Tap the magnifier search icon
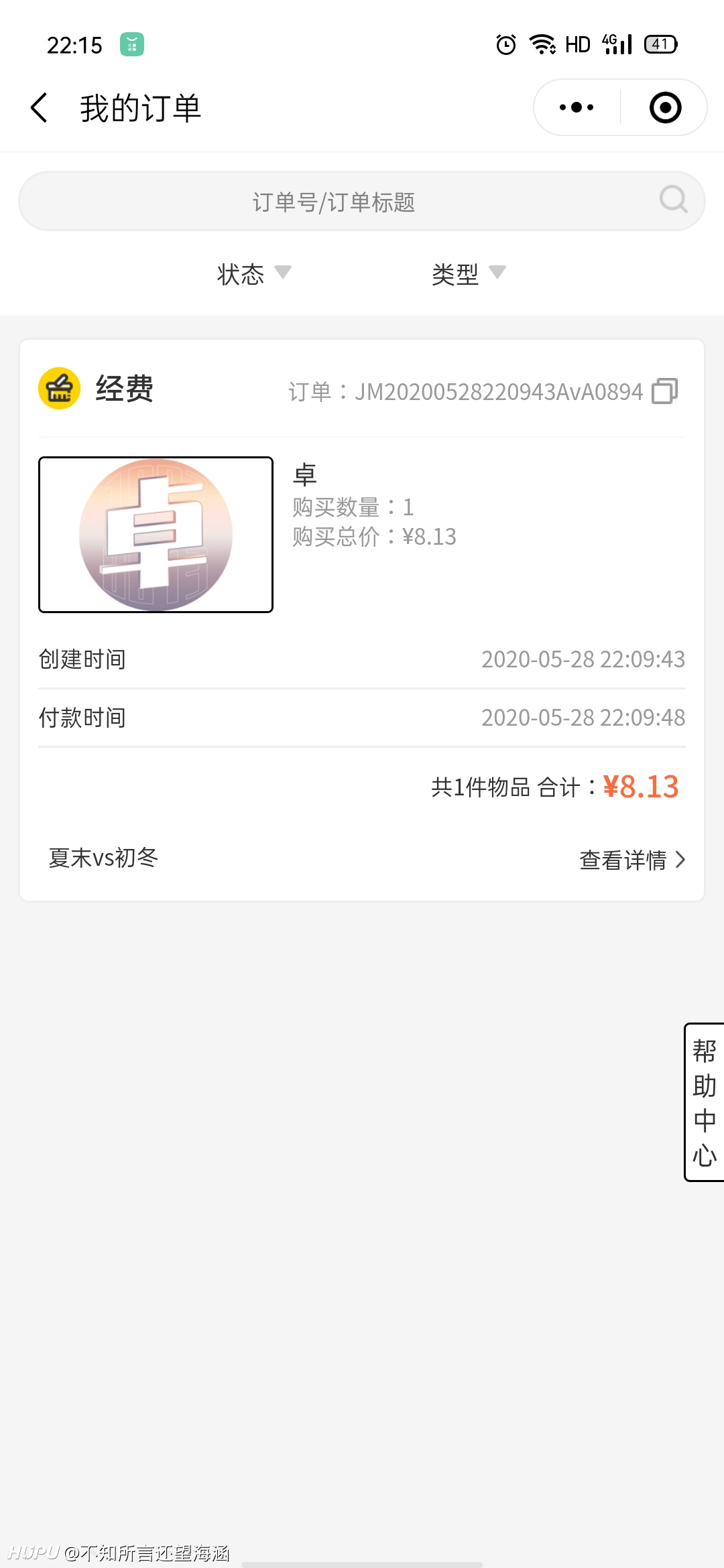Viewport: 724px width, 1568px height. click(673, 199)
